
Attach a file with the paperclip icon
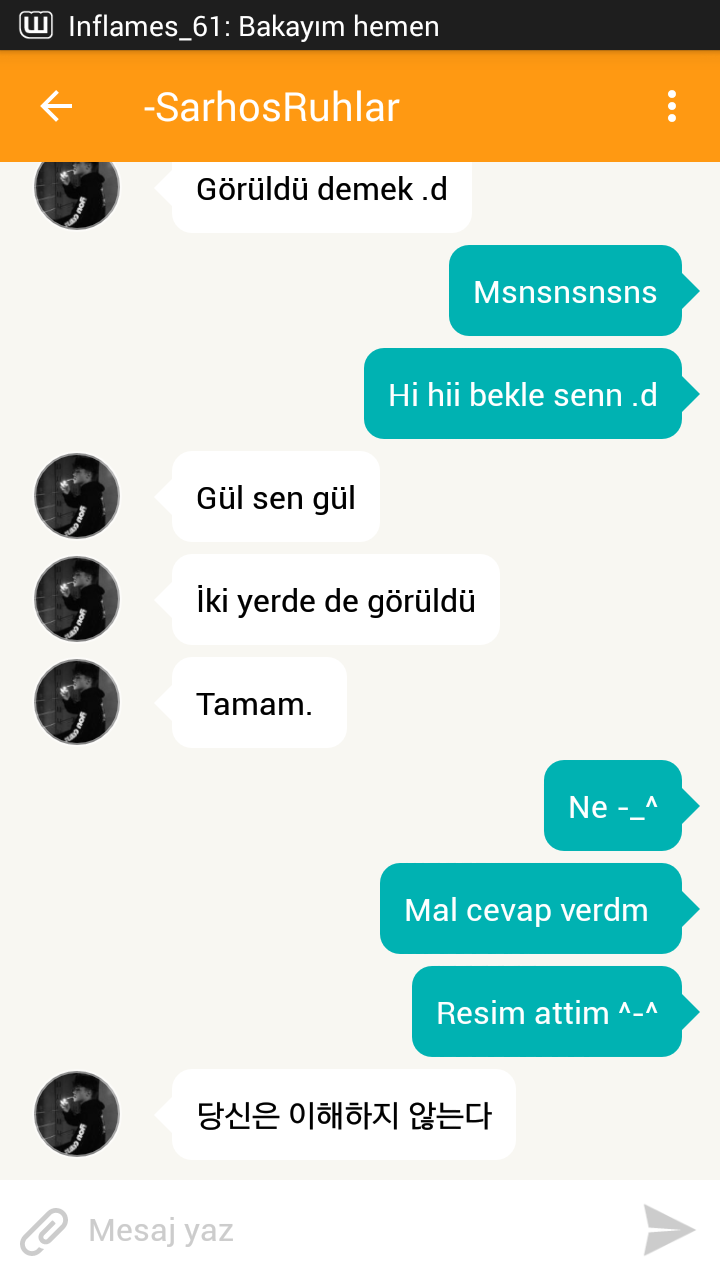pos(44,1231)
